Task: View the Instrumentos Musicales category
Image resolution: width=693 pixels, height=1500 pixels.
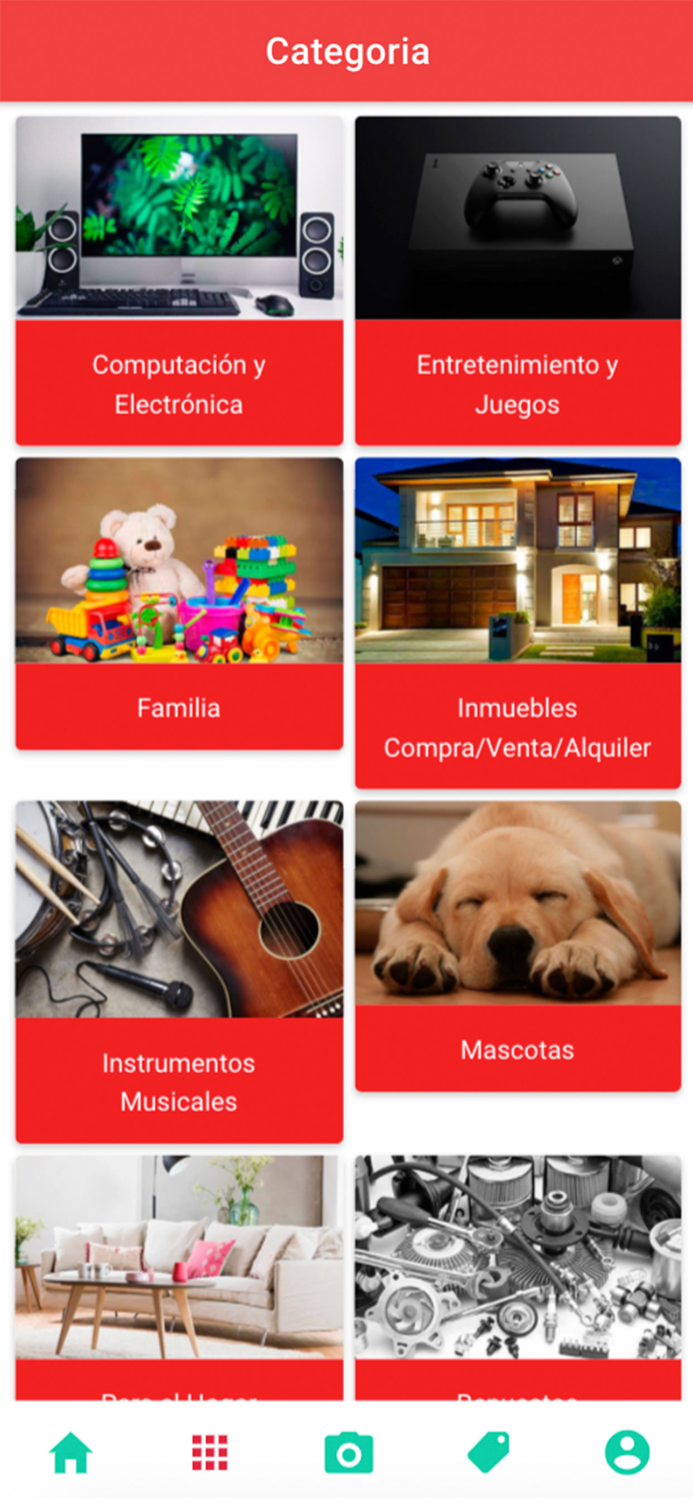Action: [179, 971]
